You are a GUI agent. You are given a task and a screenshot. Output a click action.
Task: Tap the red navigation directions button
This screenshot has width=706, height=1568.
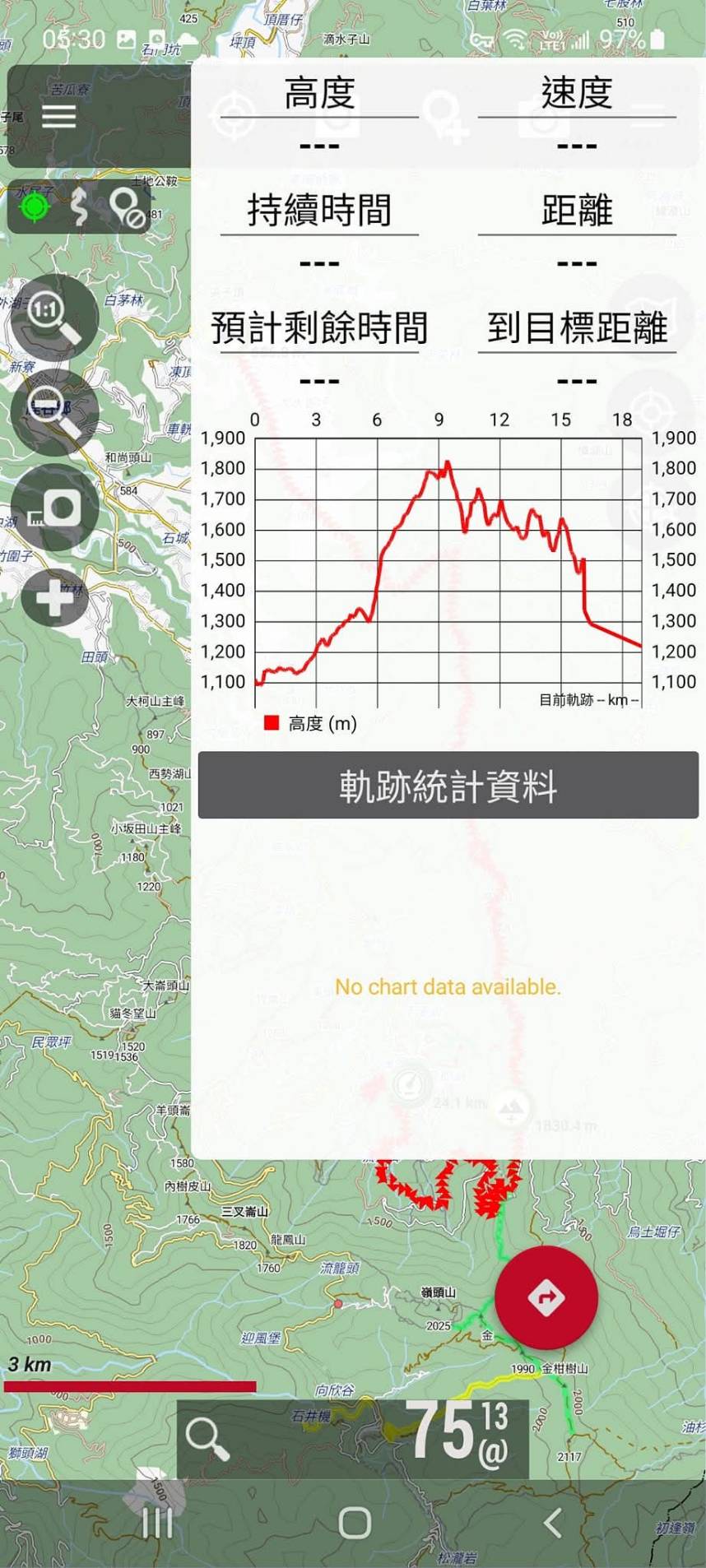(546, 1297)
